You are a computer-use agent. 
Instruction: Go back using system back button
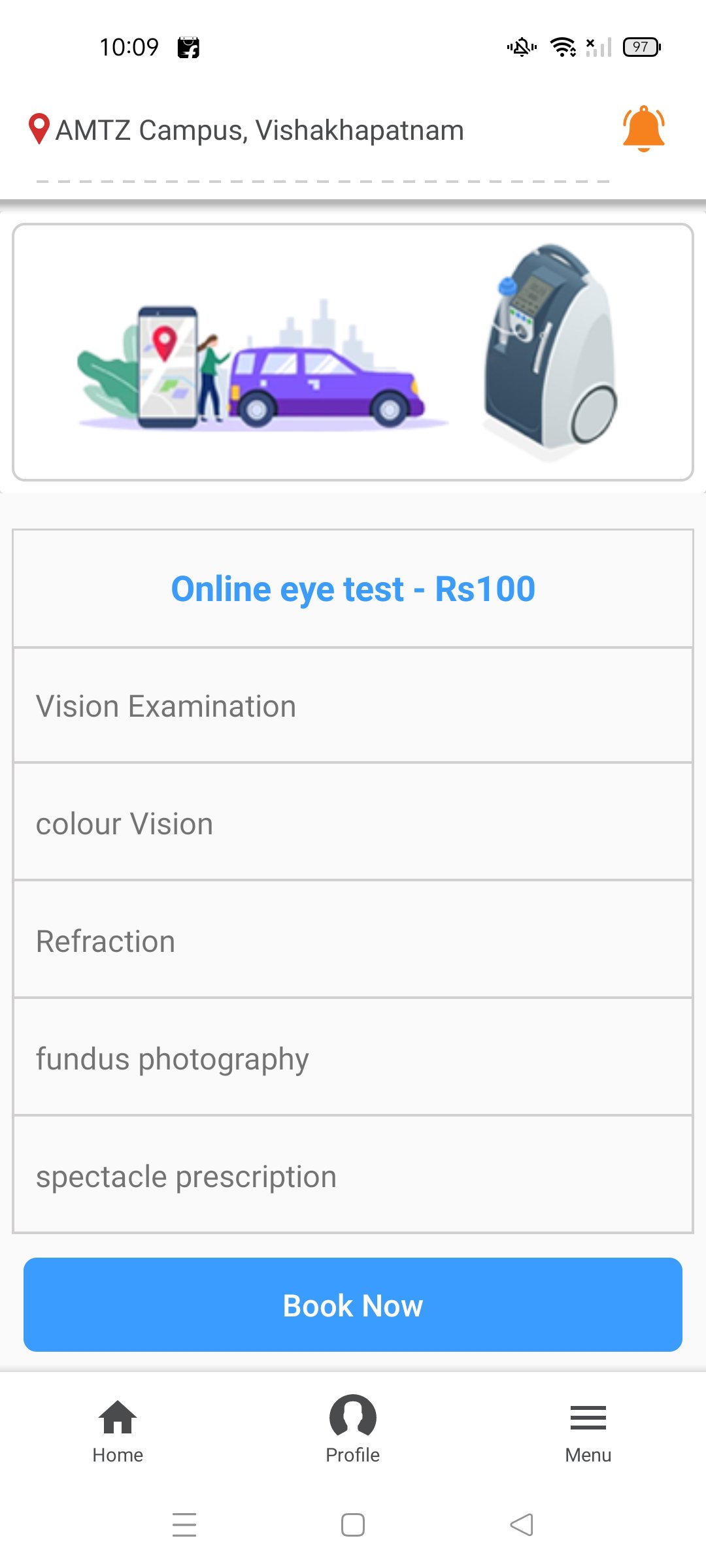tap(522, 1525)
